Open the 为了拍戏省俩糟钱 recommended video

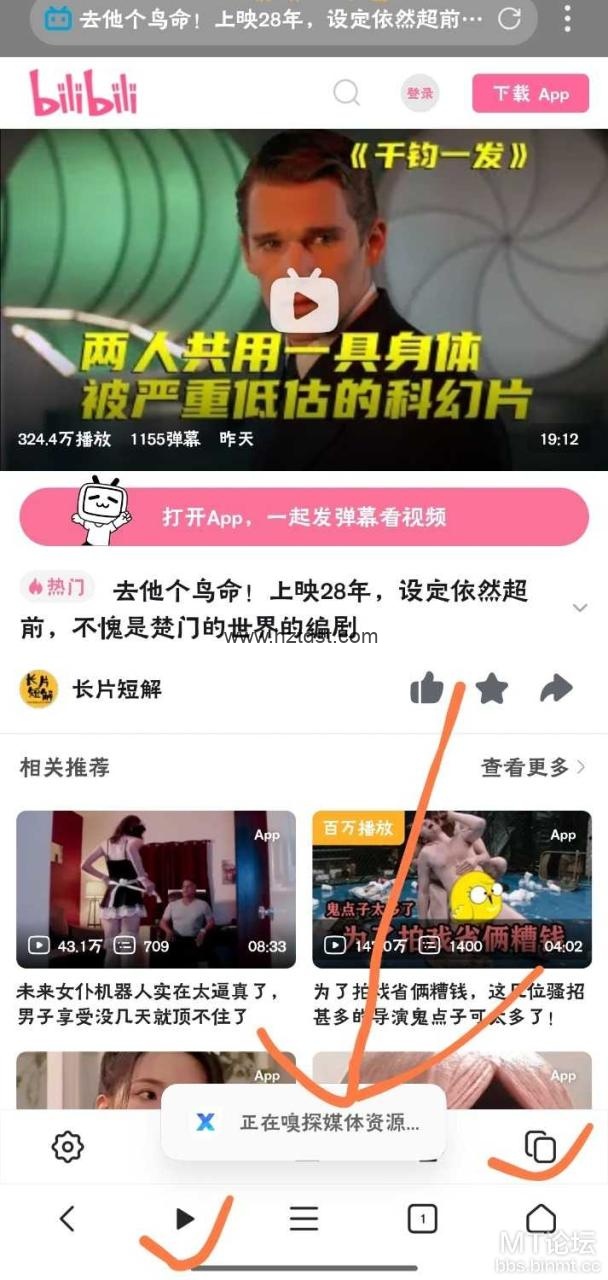tap(452, 889)
